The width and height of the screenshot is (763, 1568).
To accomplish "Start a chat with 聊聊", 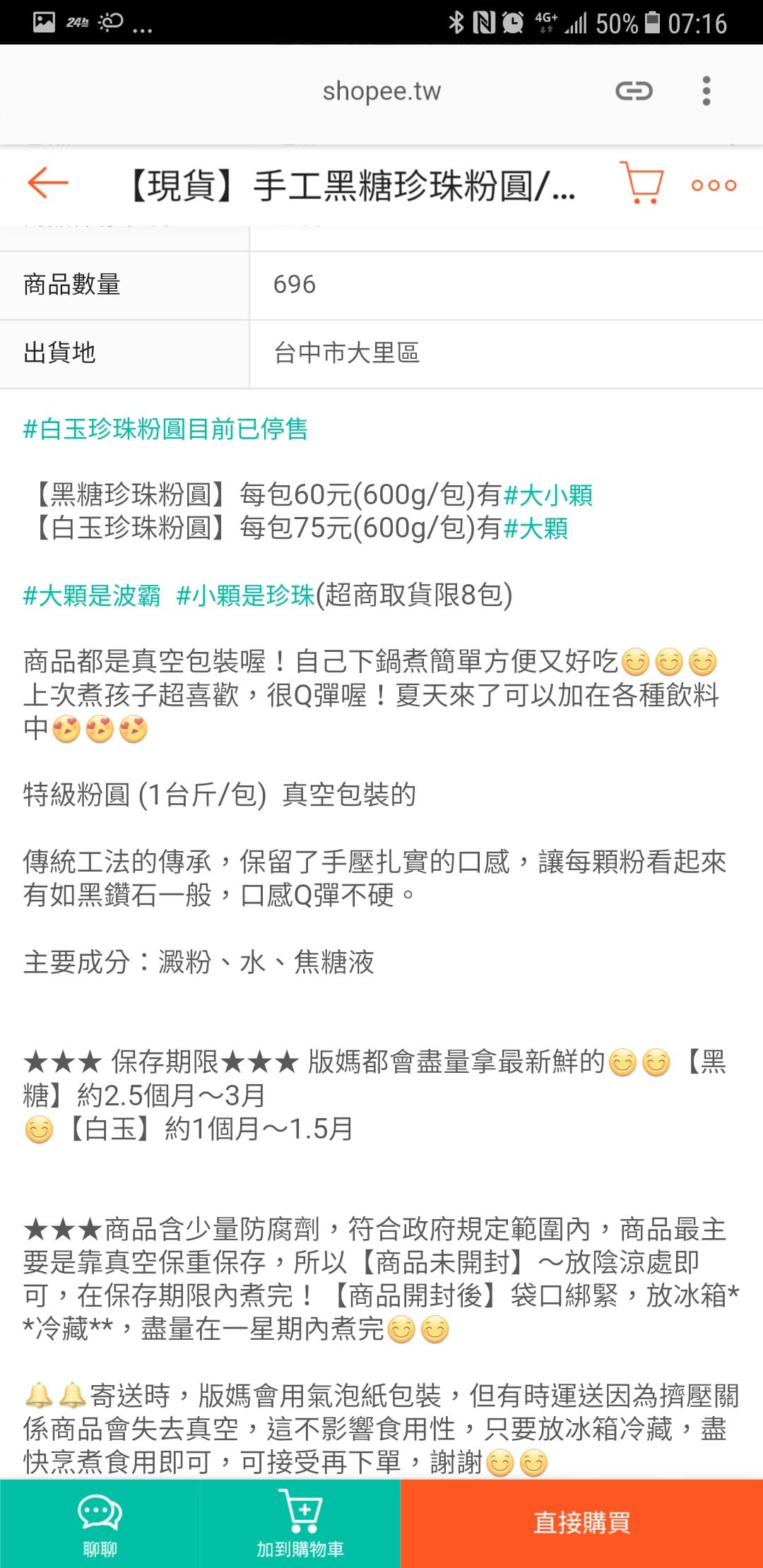I will pos(100,1524).
